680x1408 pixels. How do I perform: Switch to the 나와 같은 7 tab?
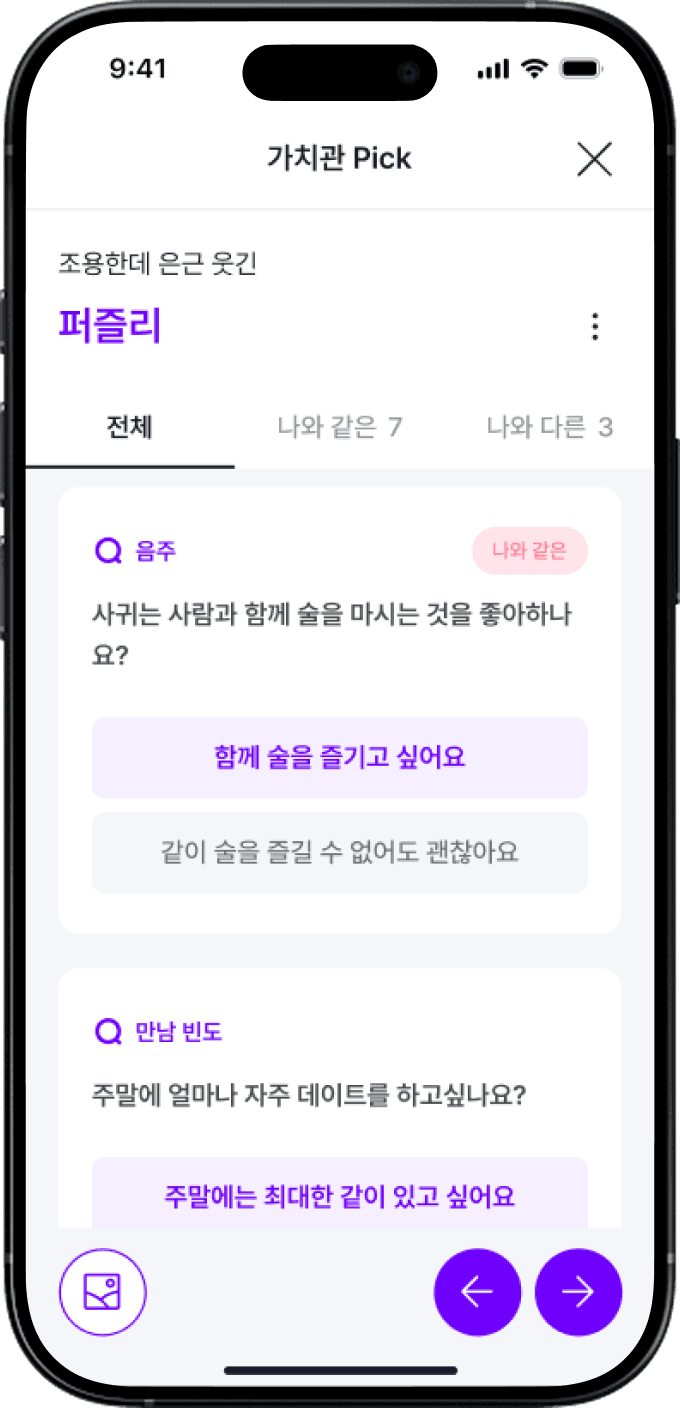[x=339, y=428]
